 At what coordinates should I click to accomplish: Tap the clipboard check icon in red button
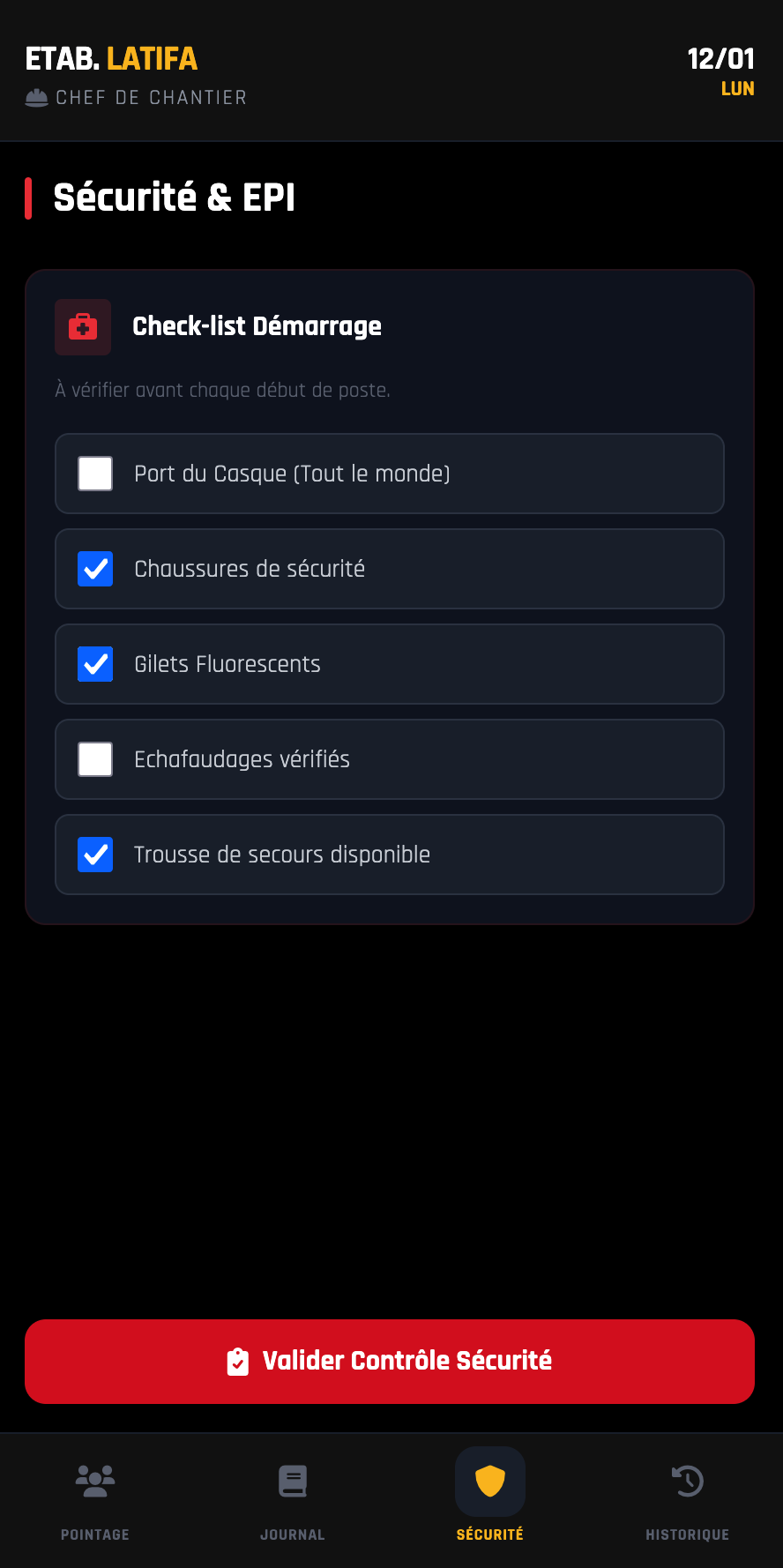[x=236, y=1361]
